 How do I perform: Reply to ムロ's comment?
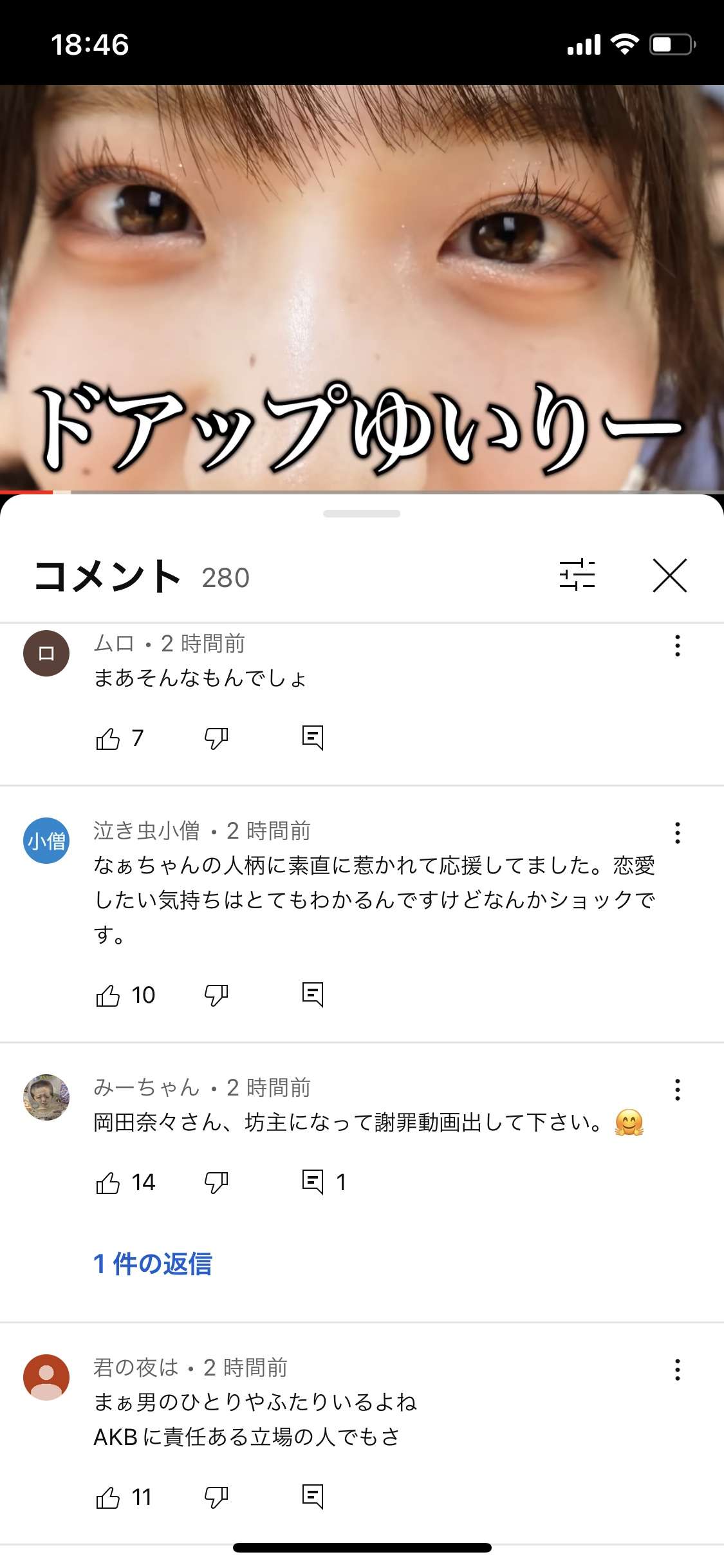313,738
